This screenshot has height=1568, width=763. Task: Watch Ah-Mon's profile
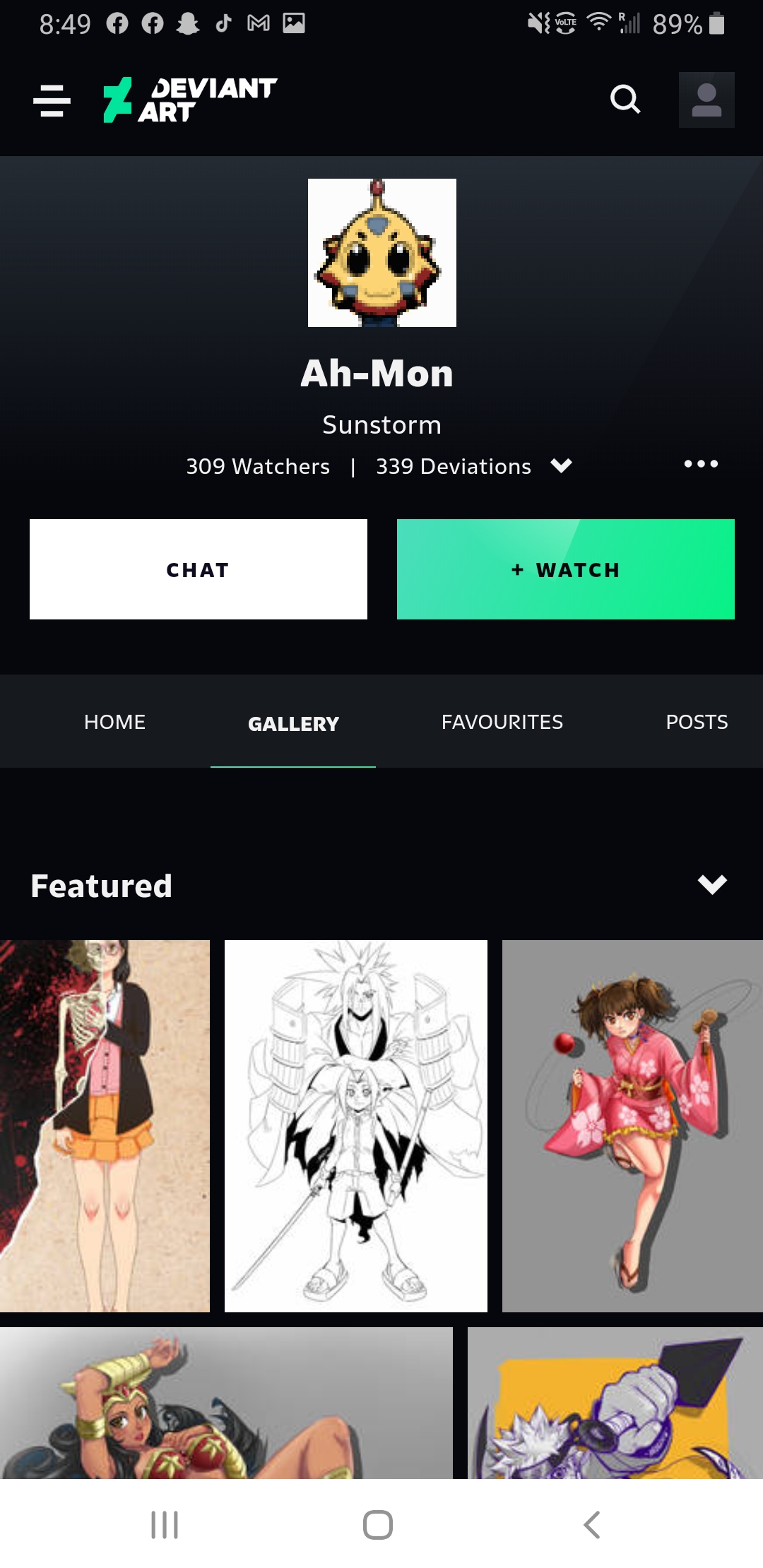click(566, 569)
